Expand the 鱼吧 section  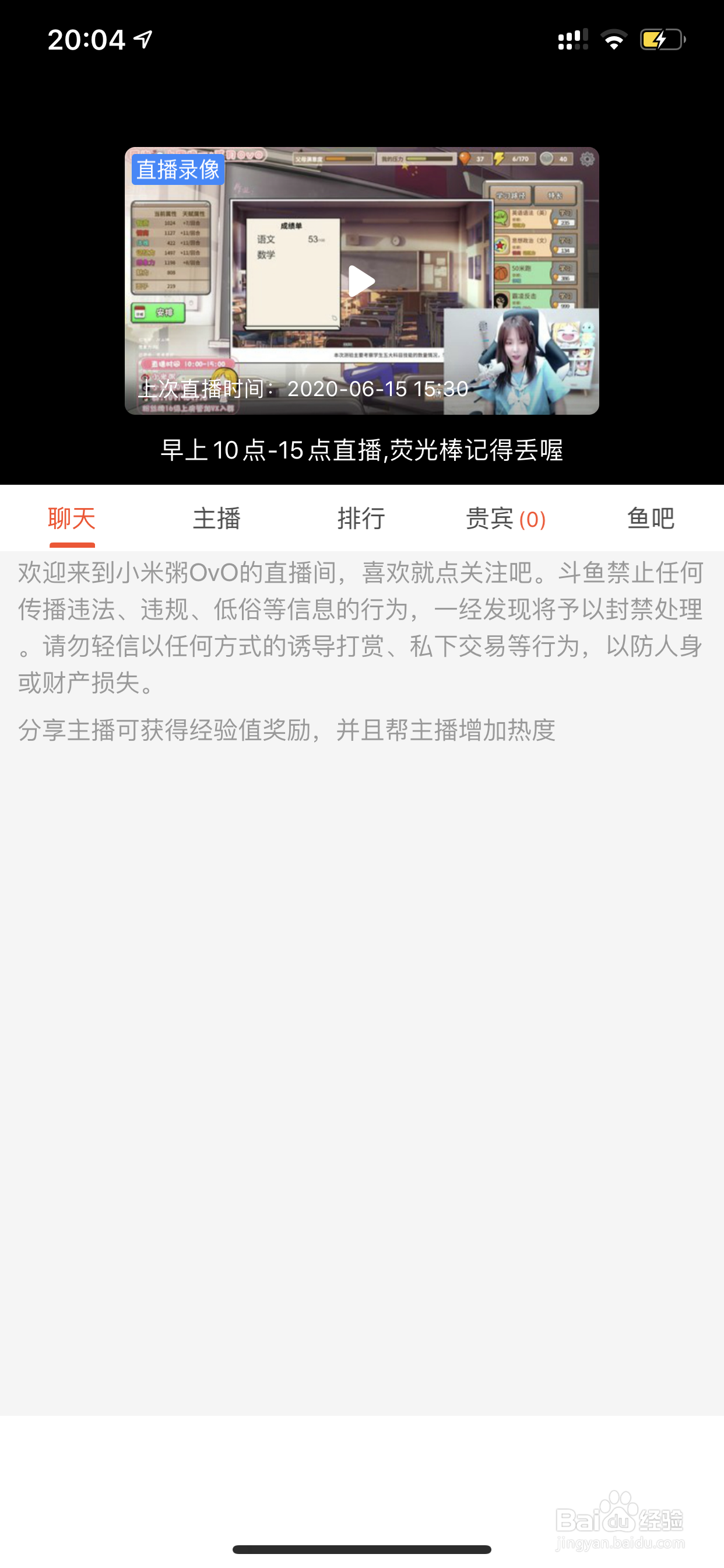click(x=651, y=518)
